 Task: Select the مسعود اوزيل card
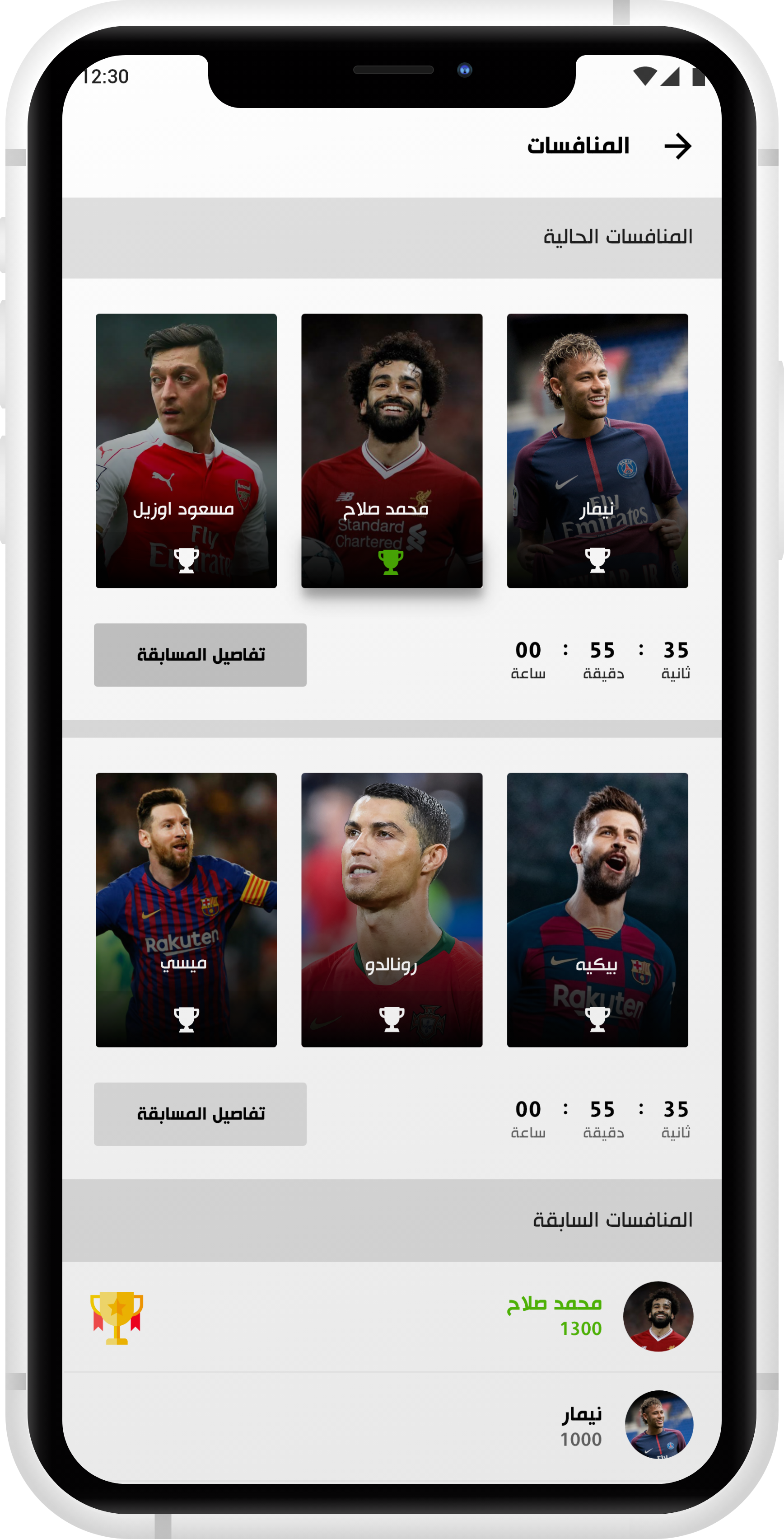point(187,451)
